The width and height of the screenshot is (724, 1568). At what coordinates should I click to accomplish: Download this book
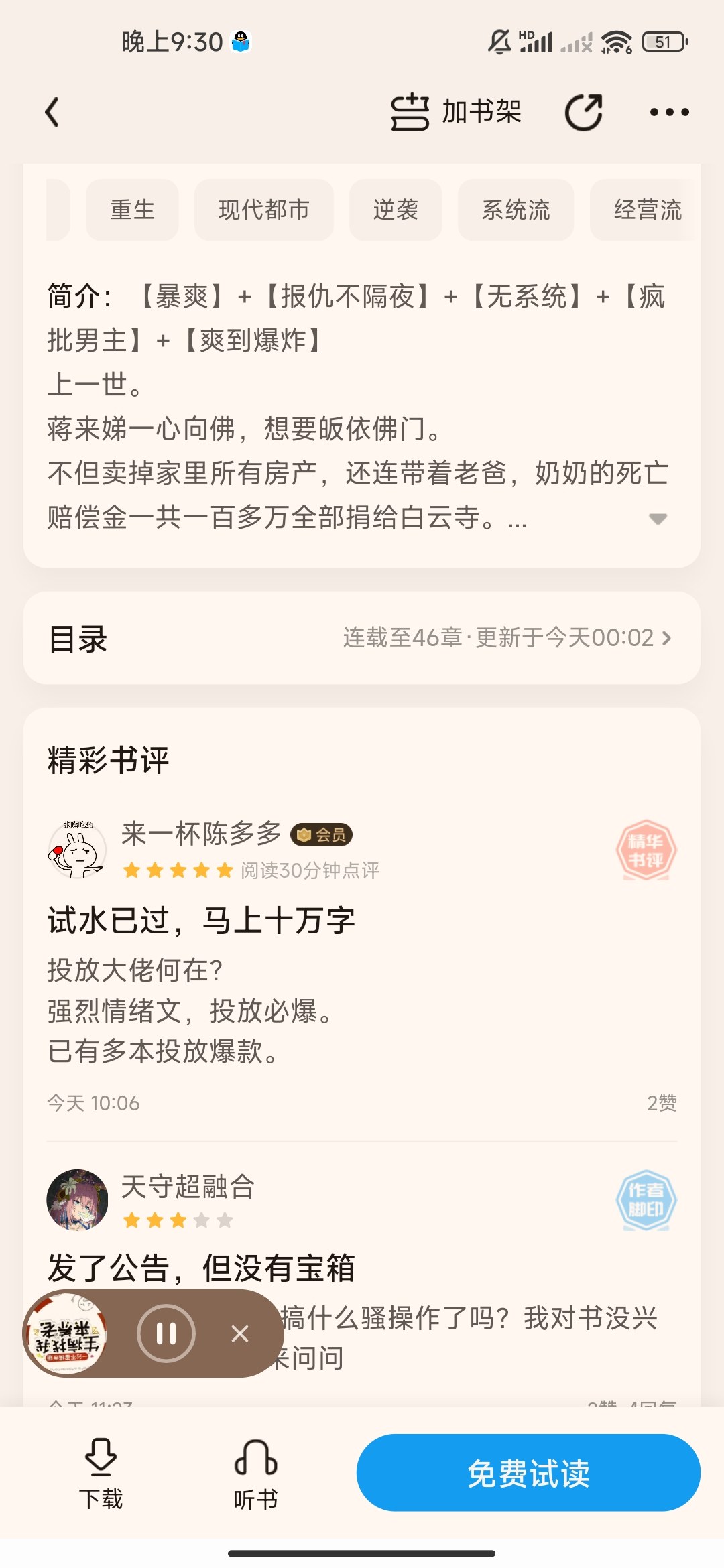[x=101, y=1473]
